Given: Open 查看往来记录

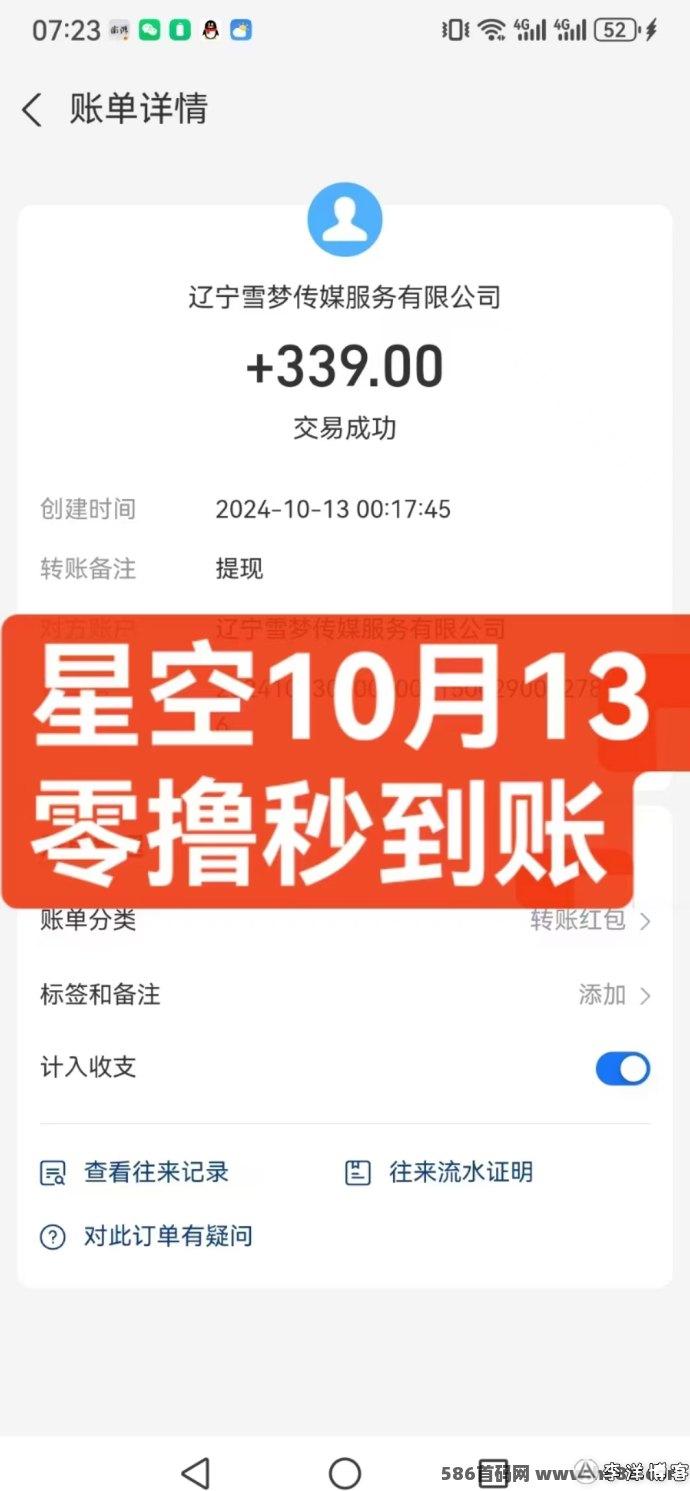Looking at the screenshot, I should (x=135, y=1172).
